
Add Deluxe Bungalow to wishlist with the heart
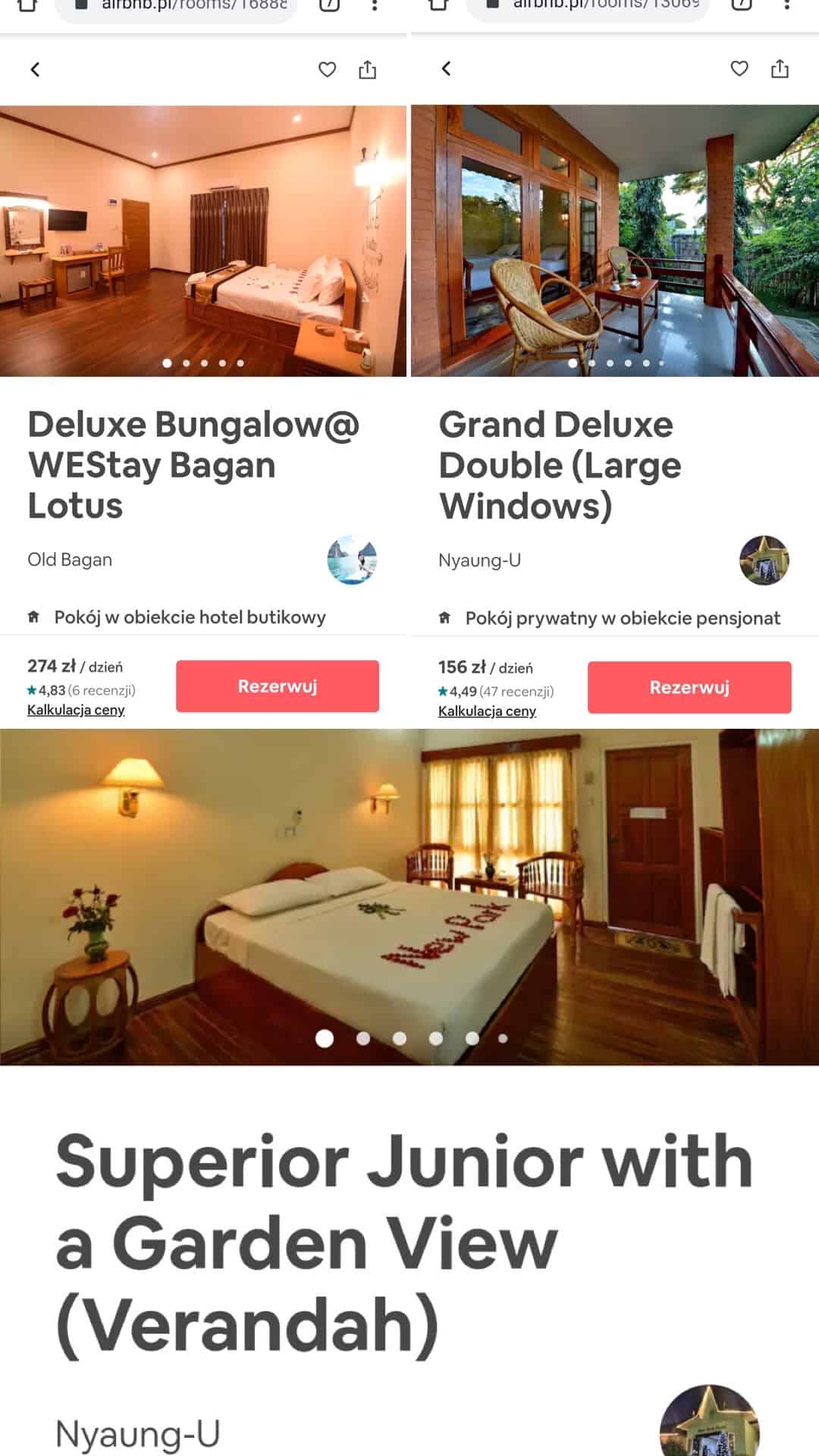tap(327, 69)
